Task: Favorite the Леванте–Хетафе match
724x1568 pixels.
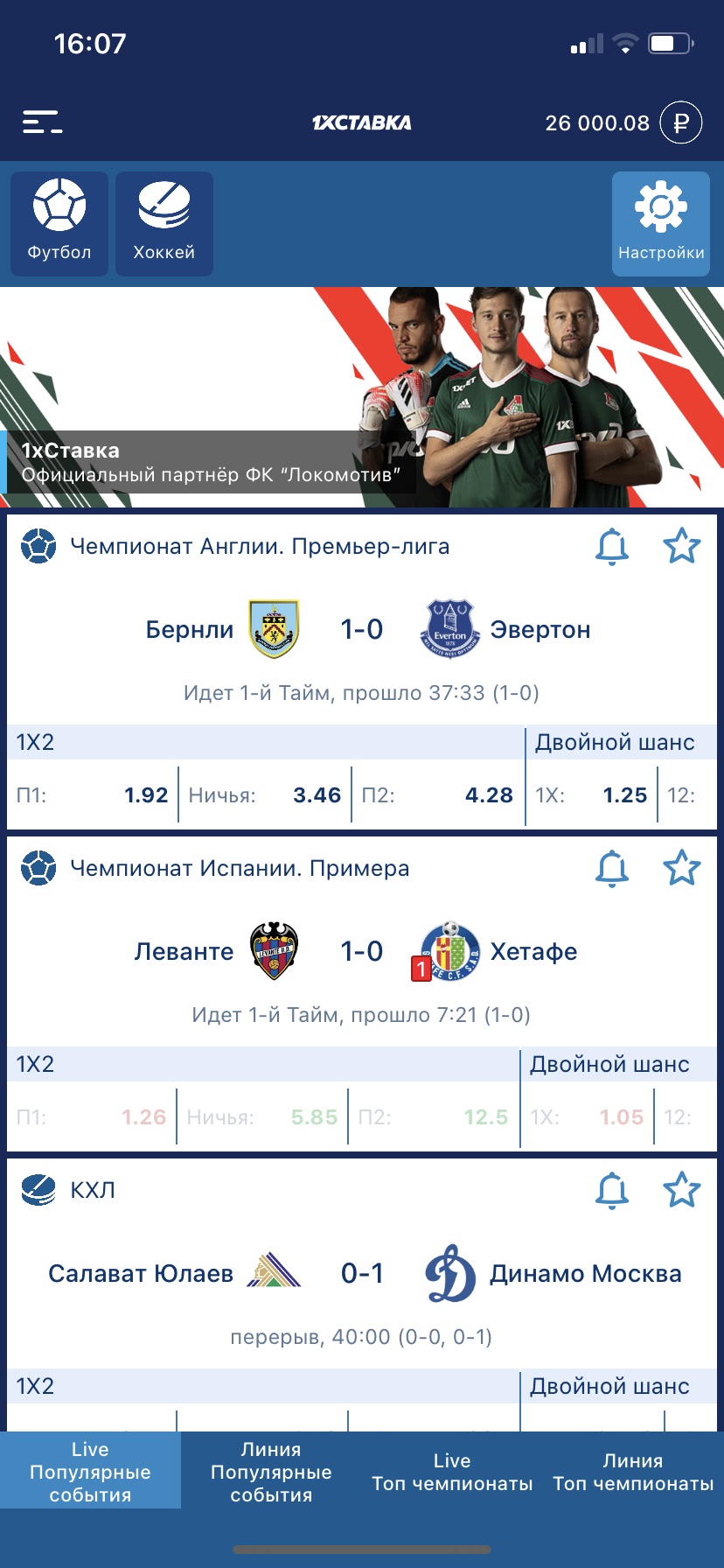Action: (x=681, y=869)
